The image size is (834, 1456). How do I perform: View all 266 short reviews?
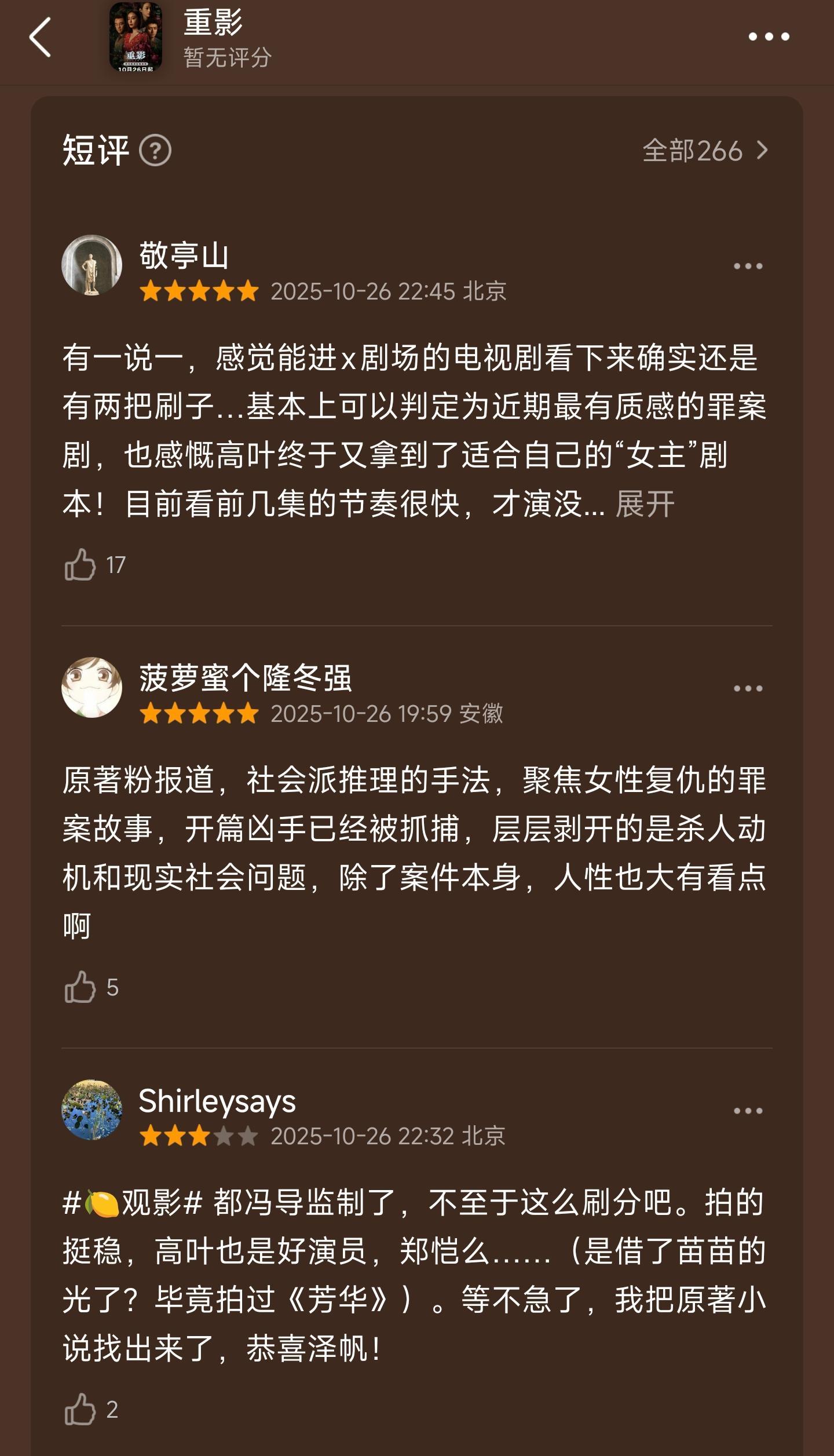tap(705, 151)
